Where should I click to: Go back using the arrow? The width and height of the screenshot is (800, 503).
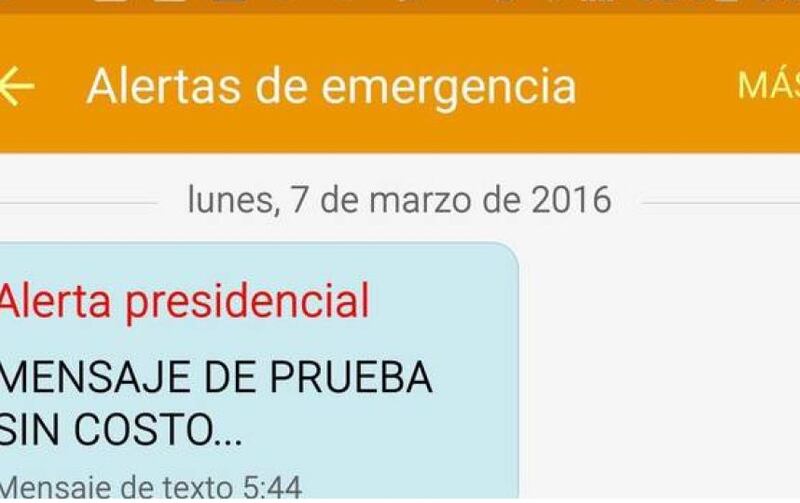(x=16, y=86)
